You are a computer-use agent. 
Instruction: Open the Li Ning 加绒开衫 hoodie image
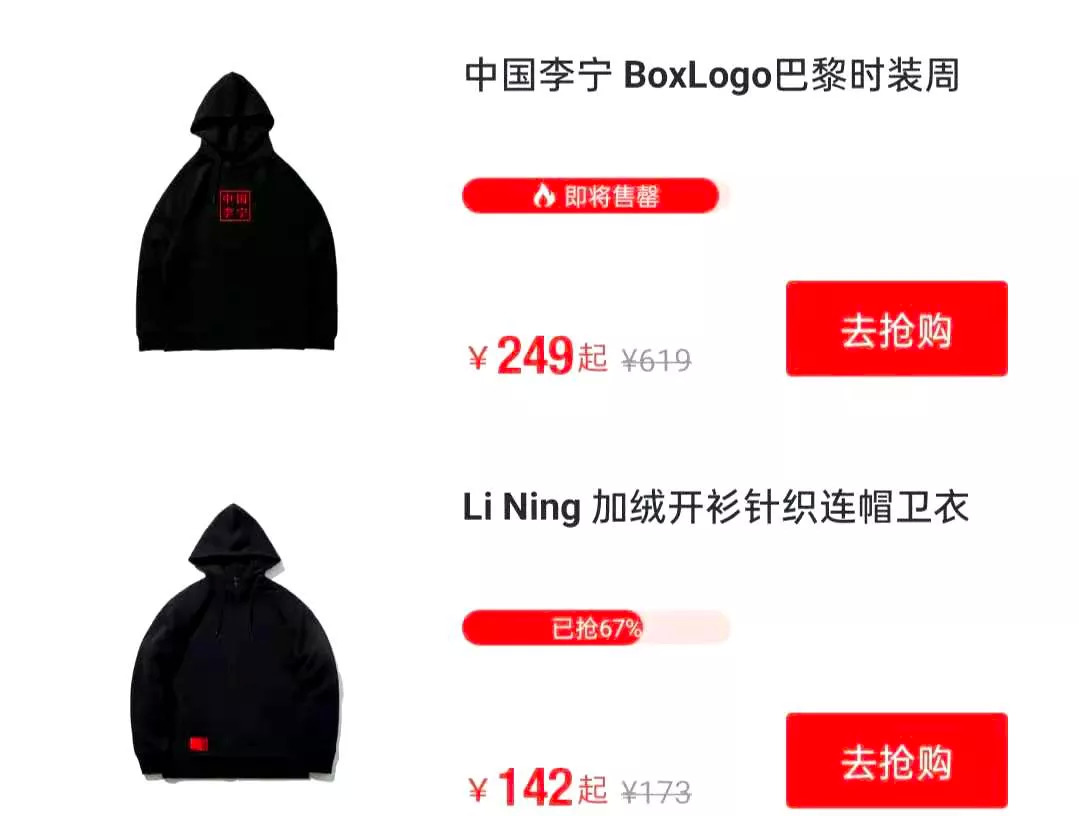point(236,645)
